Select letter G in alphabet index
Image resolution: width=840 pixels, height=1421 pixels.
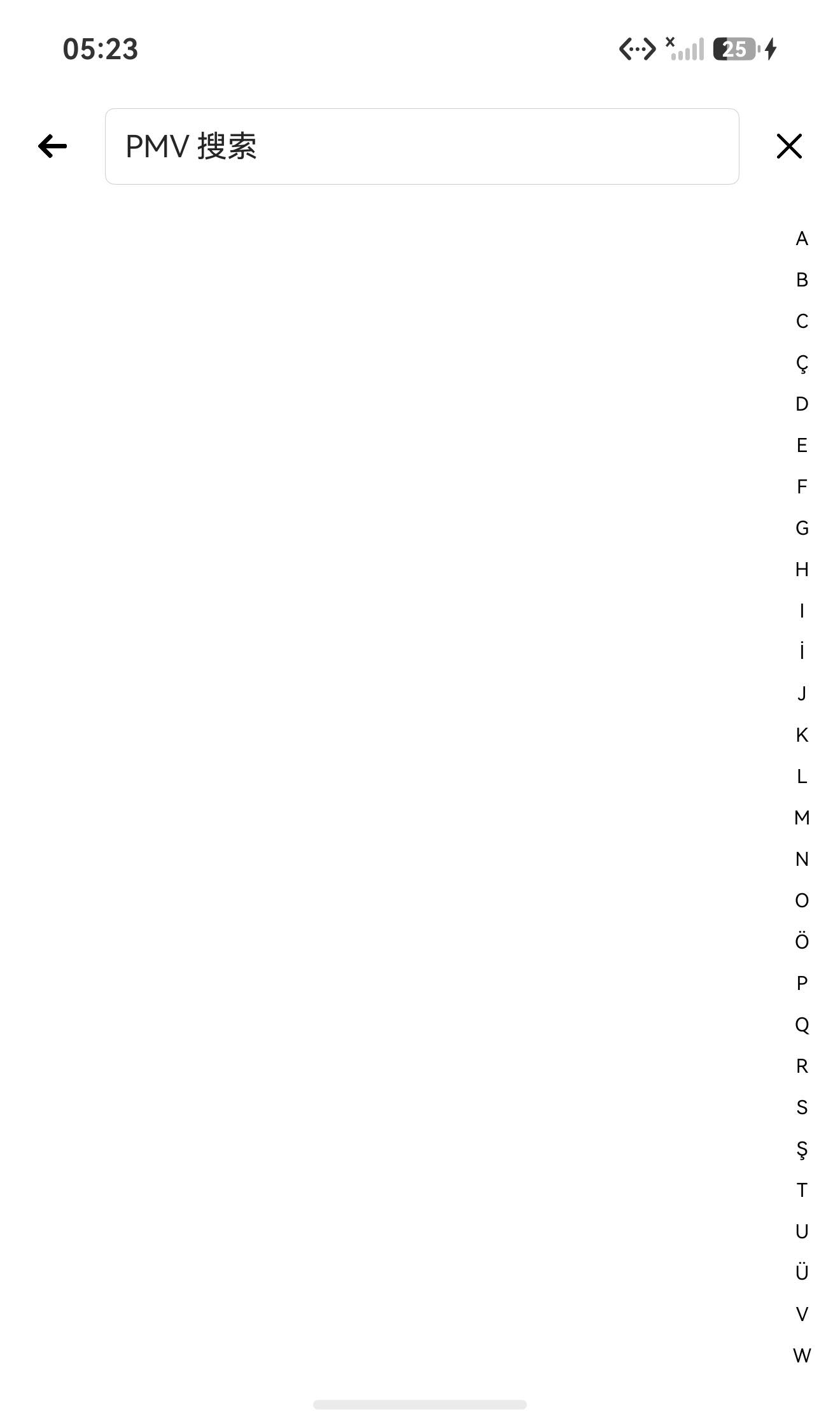802,528
